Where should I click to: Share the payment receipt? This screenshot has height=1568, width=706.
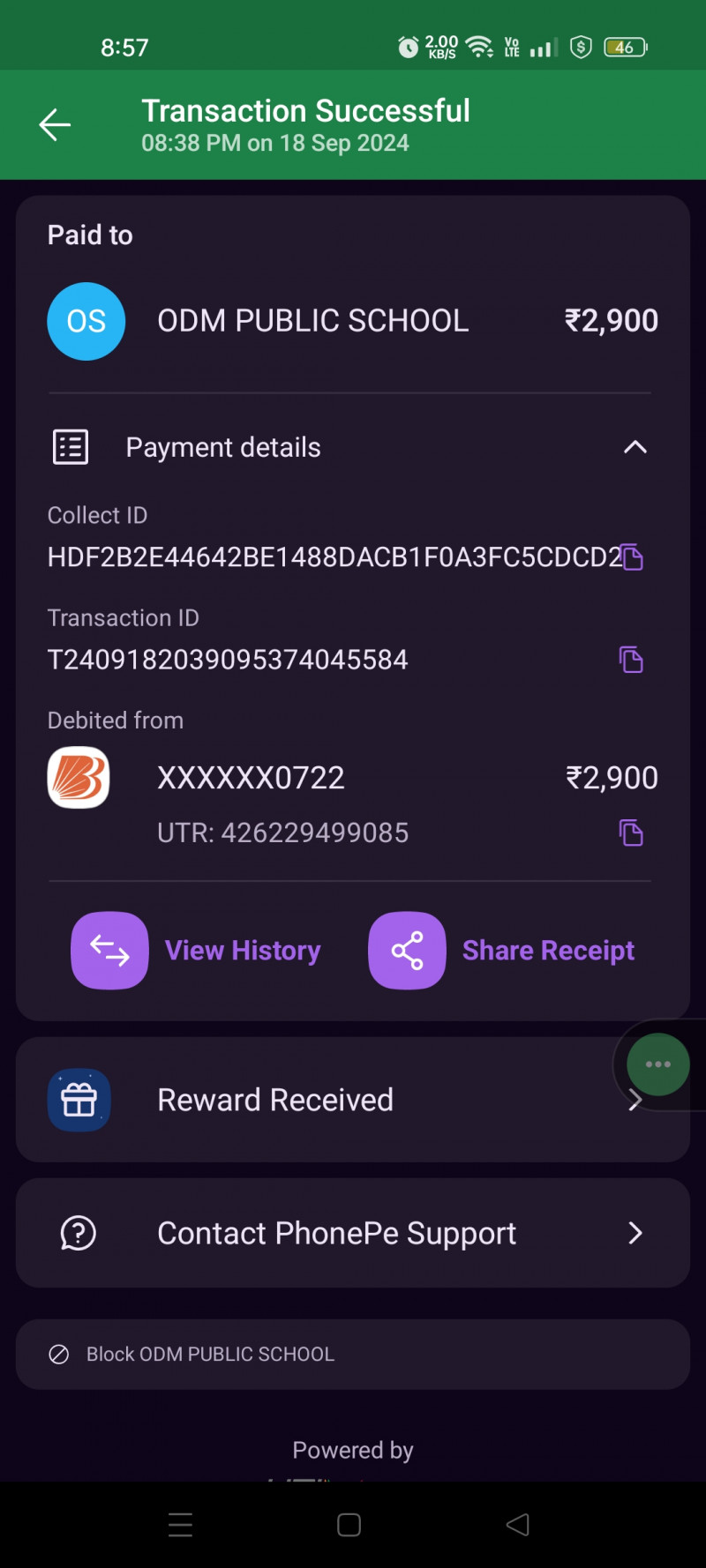coord(502,951)
